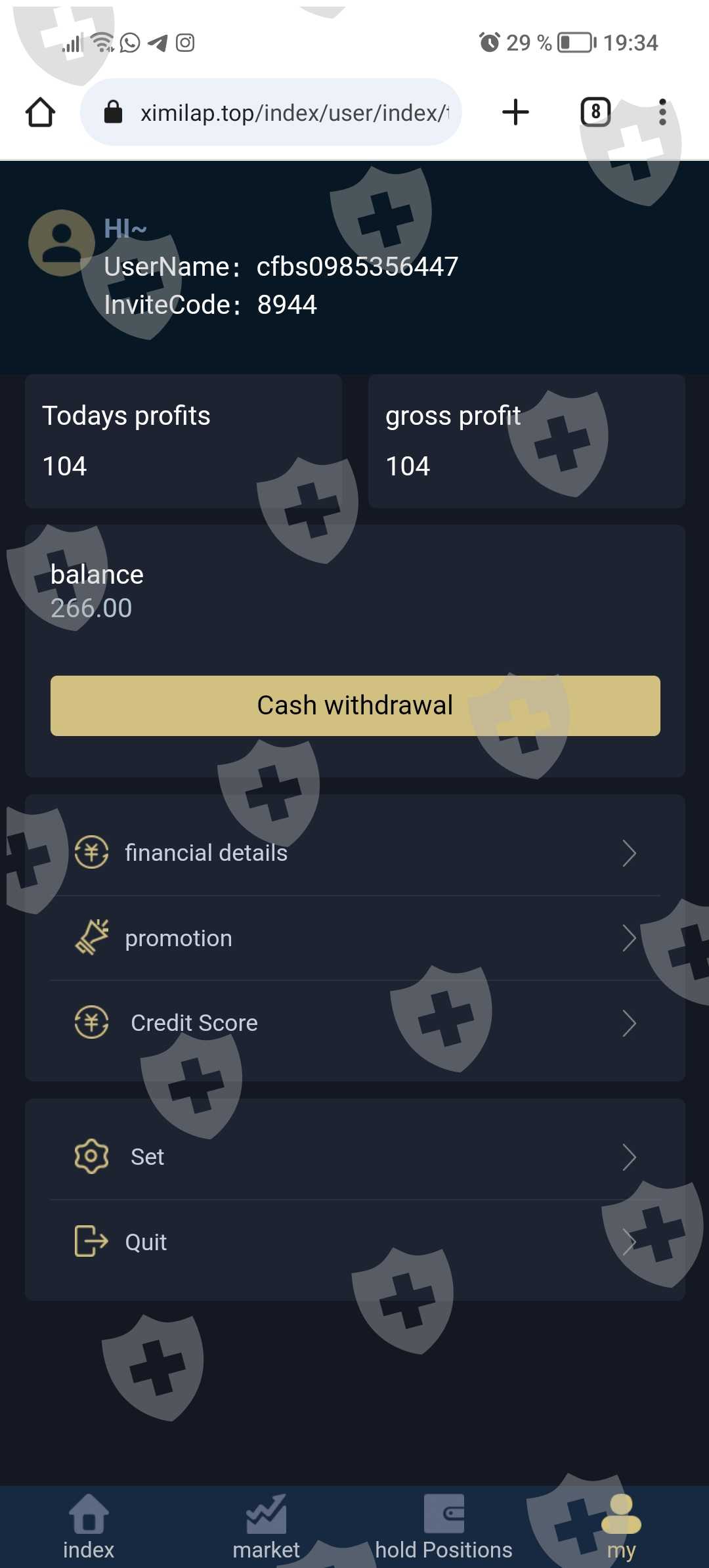Select the my tab

[x=621, y=1527]
